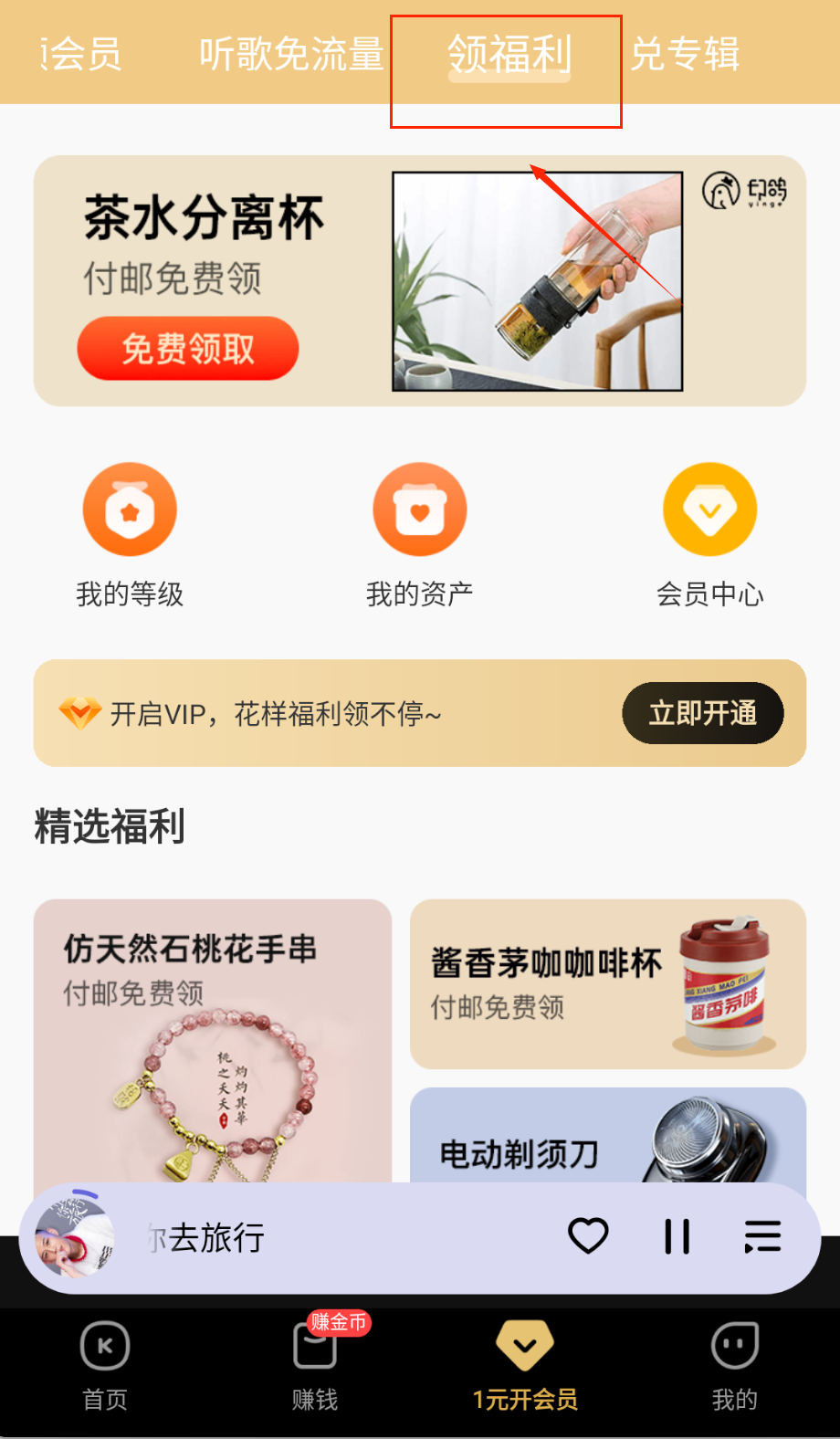Pause the current song
Viewport: 840px width, 1439px height.
(x=677, y=1236)
